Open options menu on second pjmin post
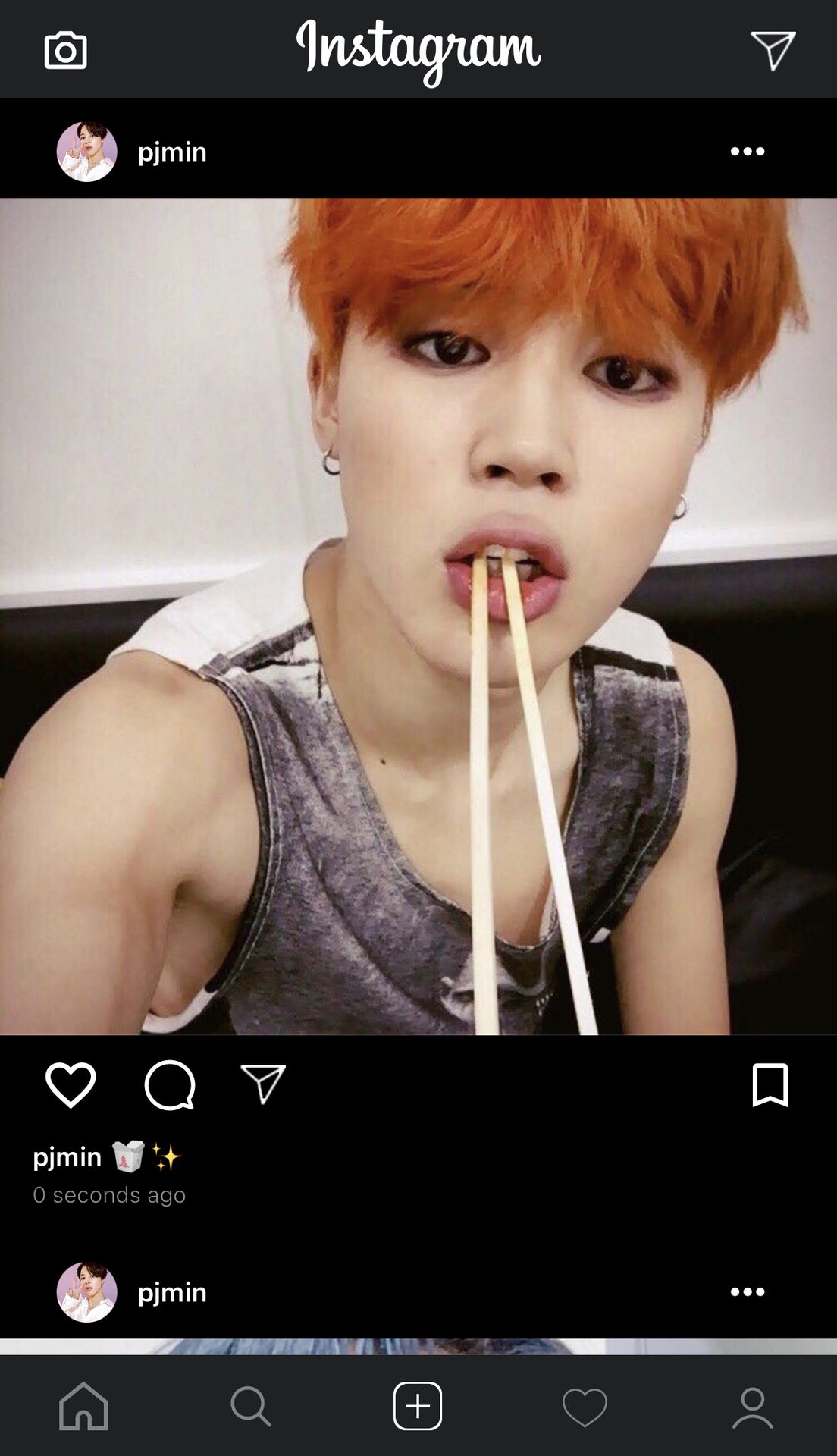The image size is (837, 1456). (x=747, y=1291)
